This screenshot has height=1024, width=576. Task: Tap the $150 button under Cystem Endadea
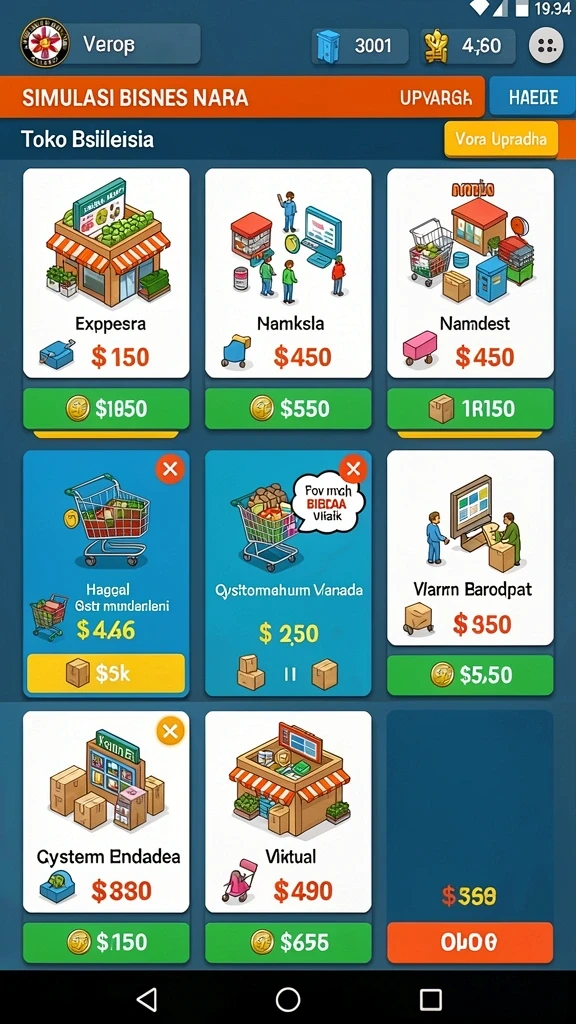106,942
